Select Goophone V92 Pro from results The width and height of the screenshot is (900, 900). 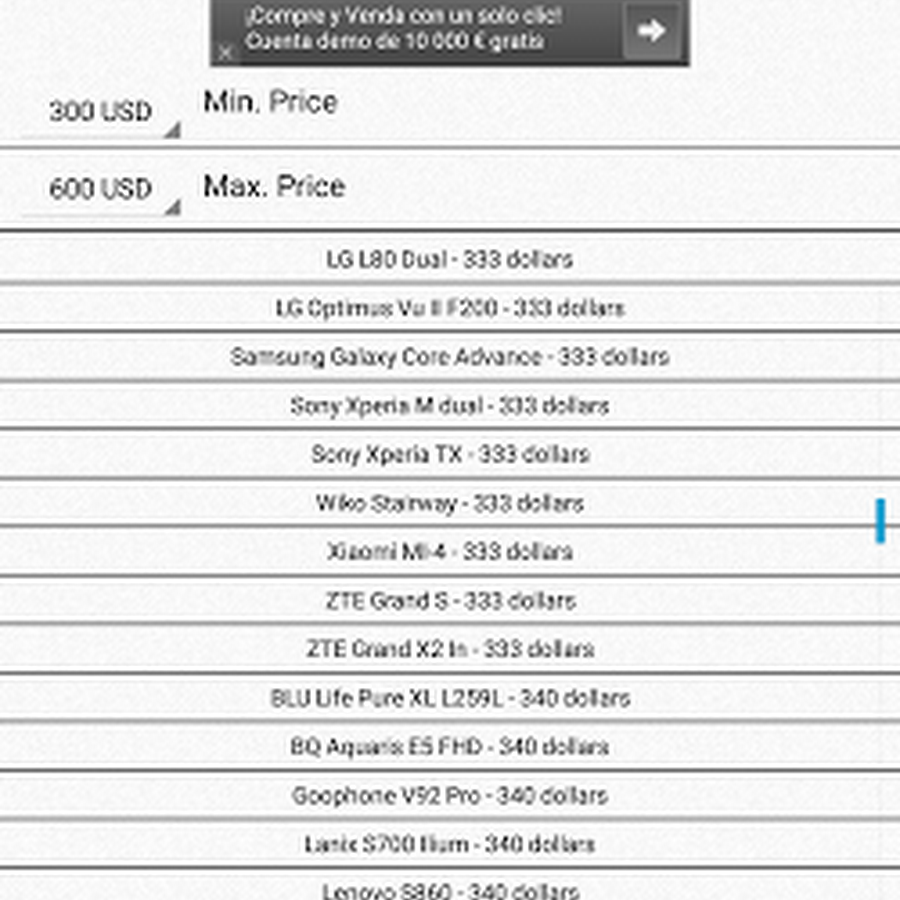tap(449, 796)
